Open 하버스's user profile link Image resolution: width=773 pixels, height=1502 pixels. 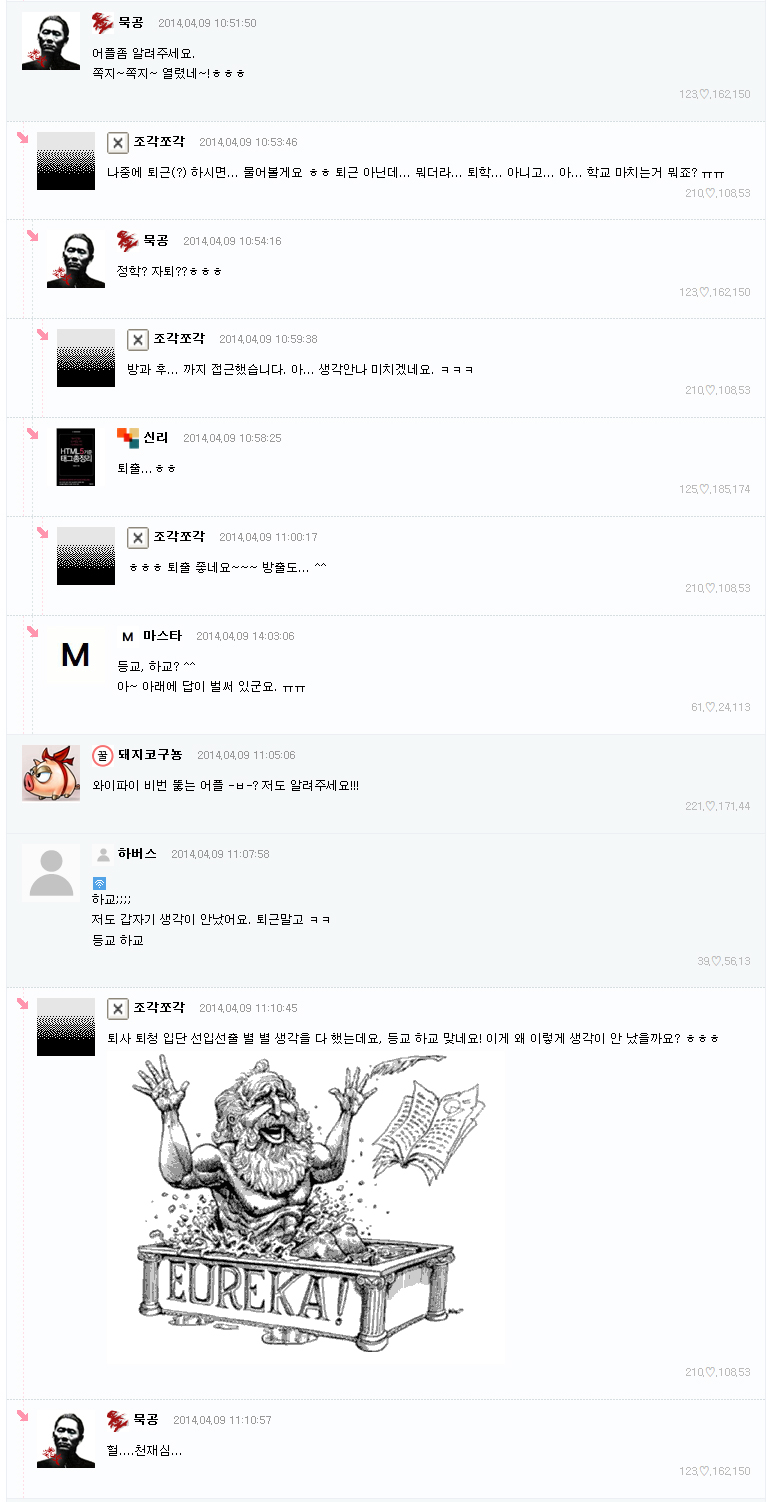click(x=137, y=853)
